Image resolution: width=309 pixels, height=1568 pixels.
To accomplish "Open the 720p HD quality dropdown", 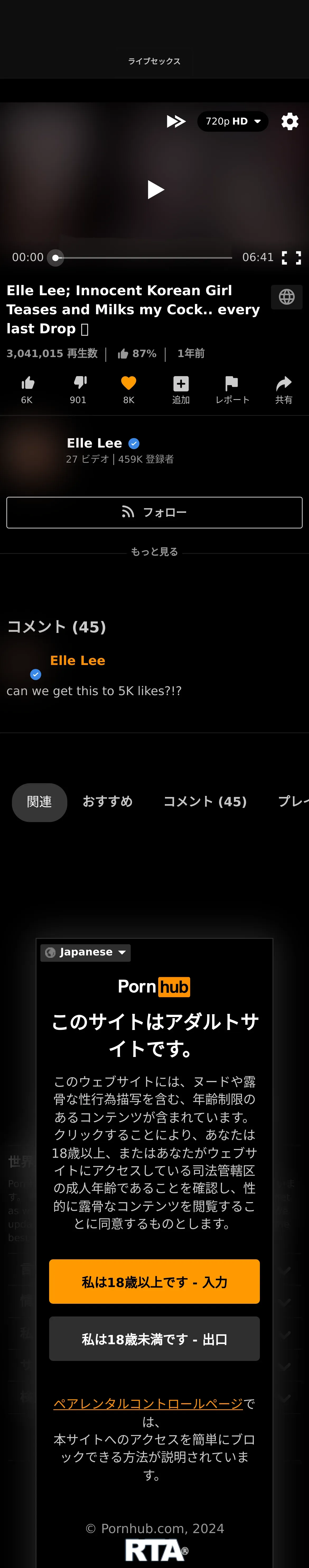I will pyautogui.click(x=233, y=121).
